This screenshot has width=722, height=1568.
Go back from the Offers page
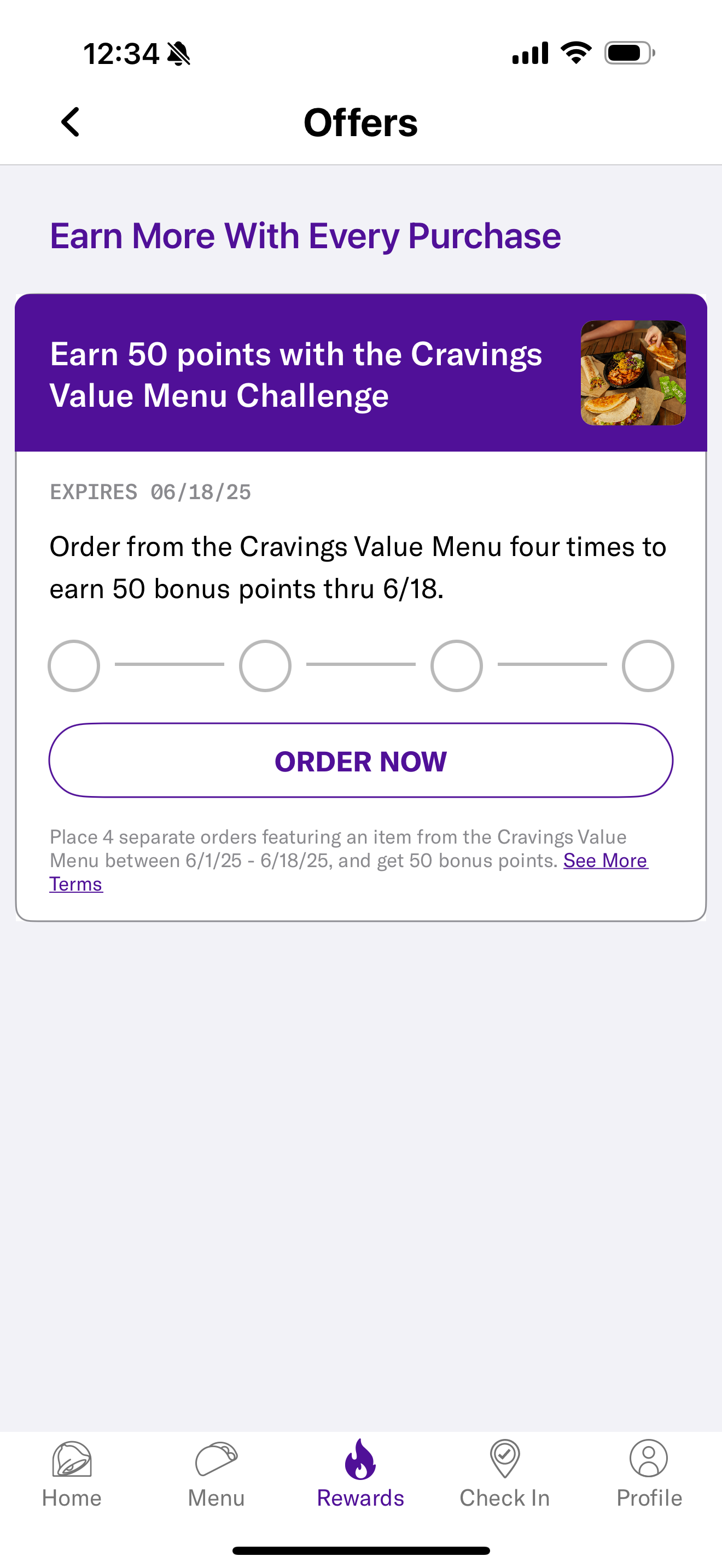coord(71,122)
